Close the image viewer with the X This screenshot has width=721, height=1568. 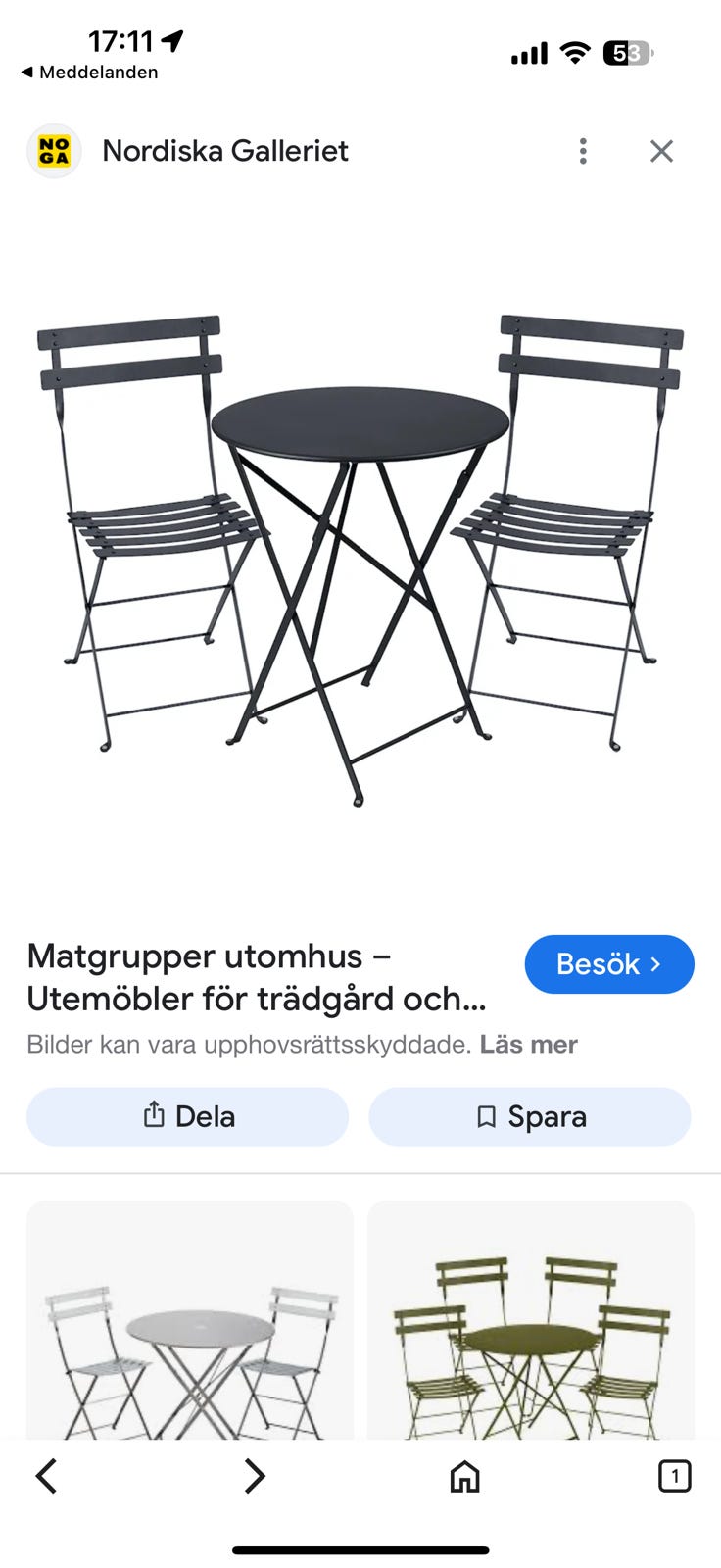click(x=662, y=151)
